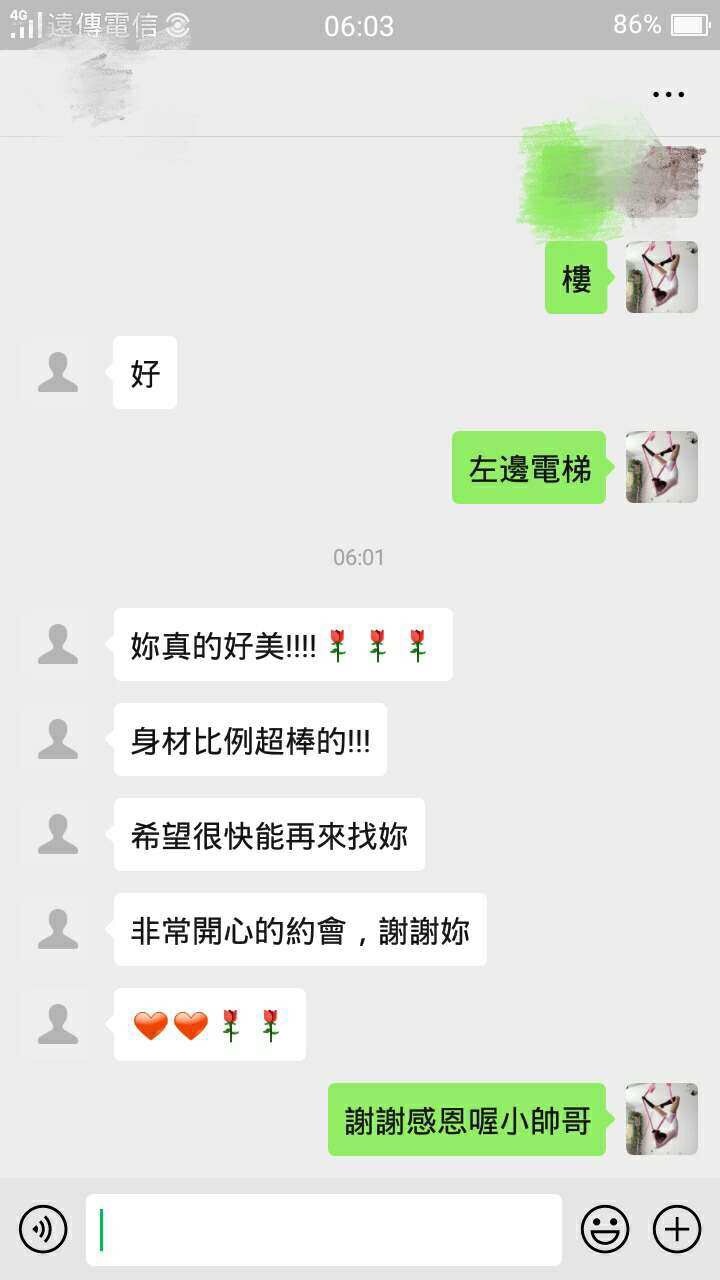
Task: Tap the 妳真的好美 message bubble
Action: tap(283, 645)
